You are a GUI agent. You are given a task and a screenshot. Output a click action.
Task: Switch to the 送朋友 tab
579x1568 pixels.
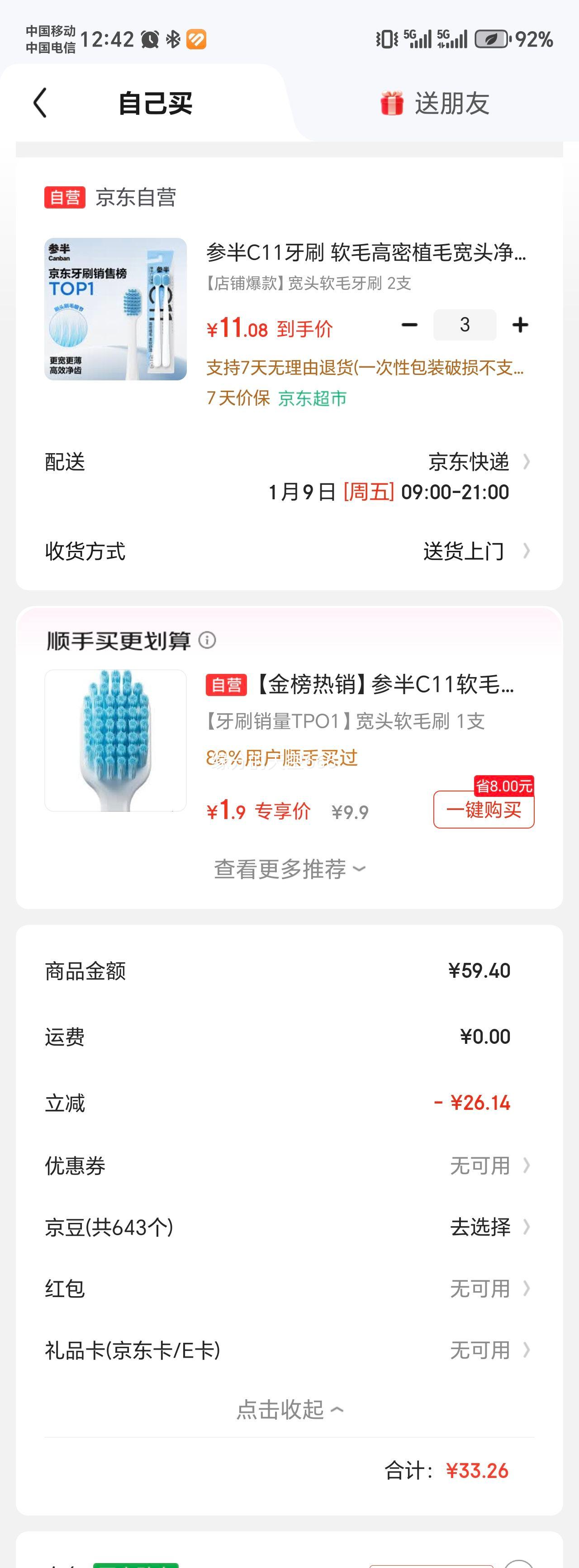coord(435,103)
